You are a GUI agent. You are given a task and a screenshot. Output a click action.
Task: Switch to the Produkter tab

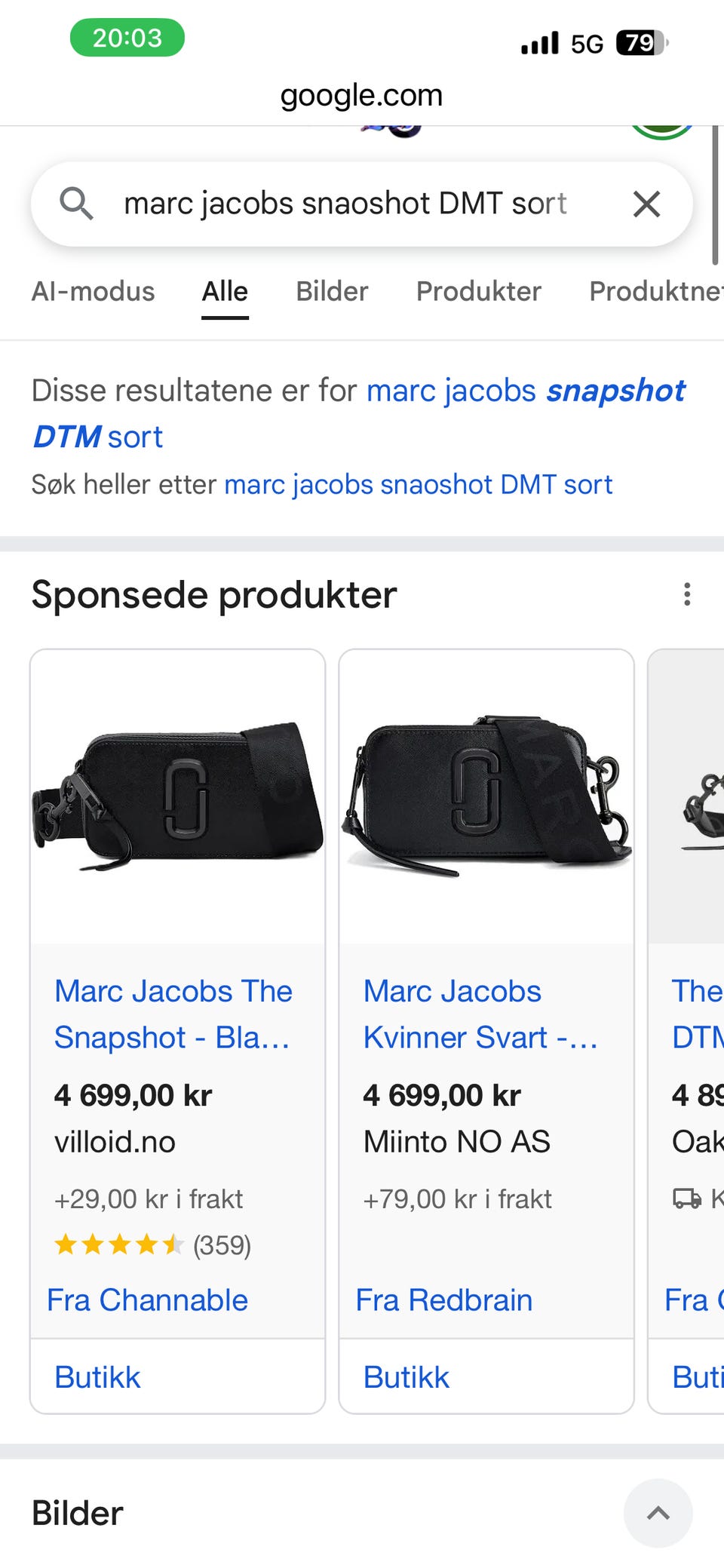pos(479,291)
